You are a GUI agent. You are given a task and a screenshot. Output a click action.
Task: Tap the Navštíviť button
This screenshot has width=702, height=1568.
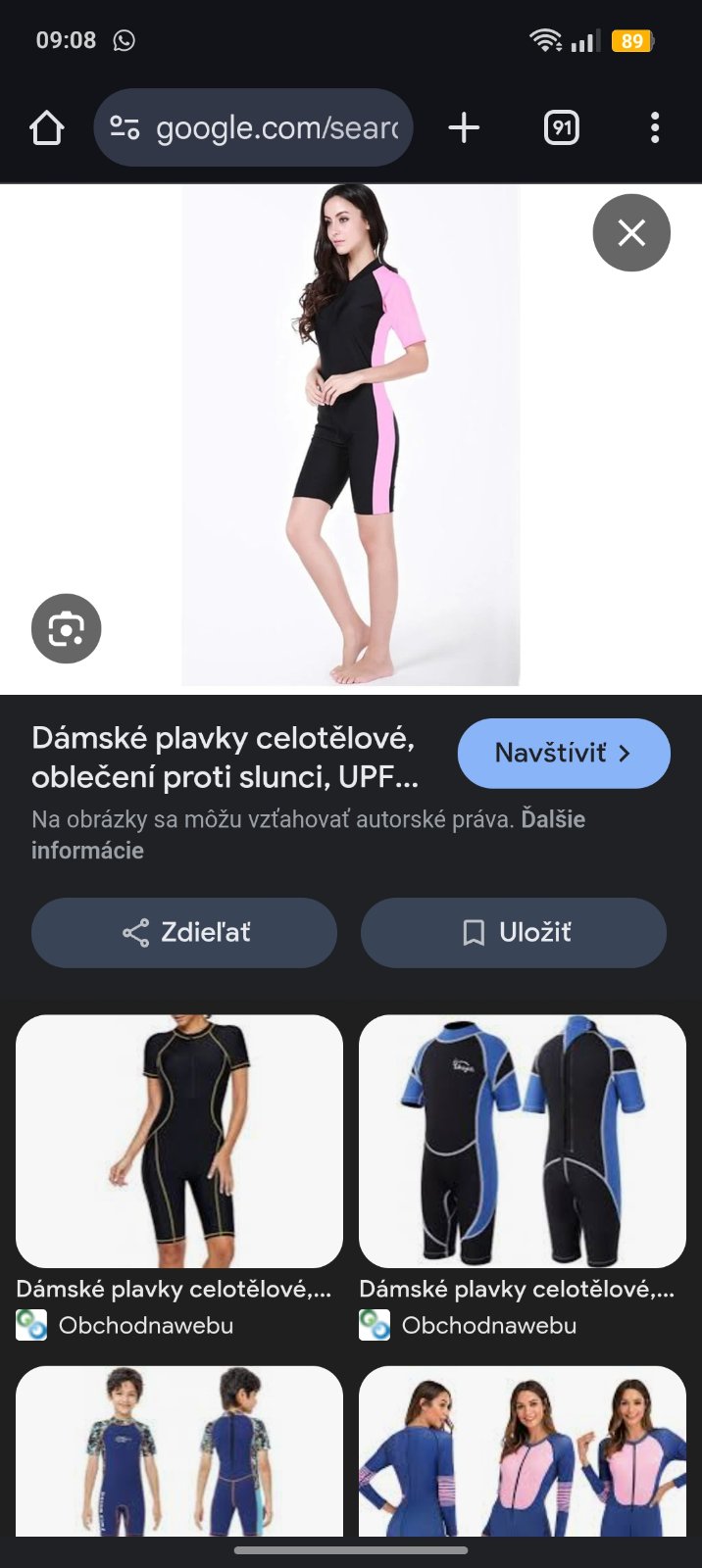point(564,753)
